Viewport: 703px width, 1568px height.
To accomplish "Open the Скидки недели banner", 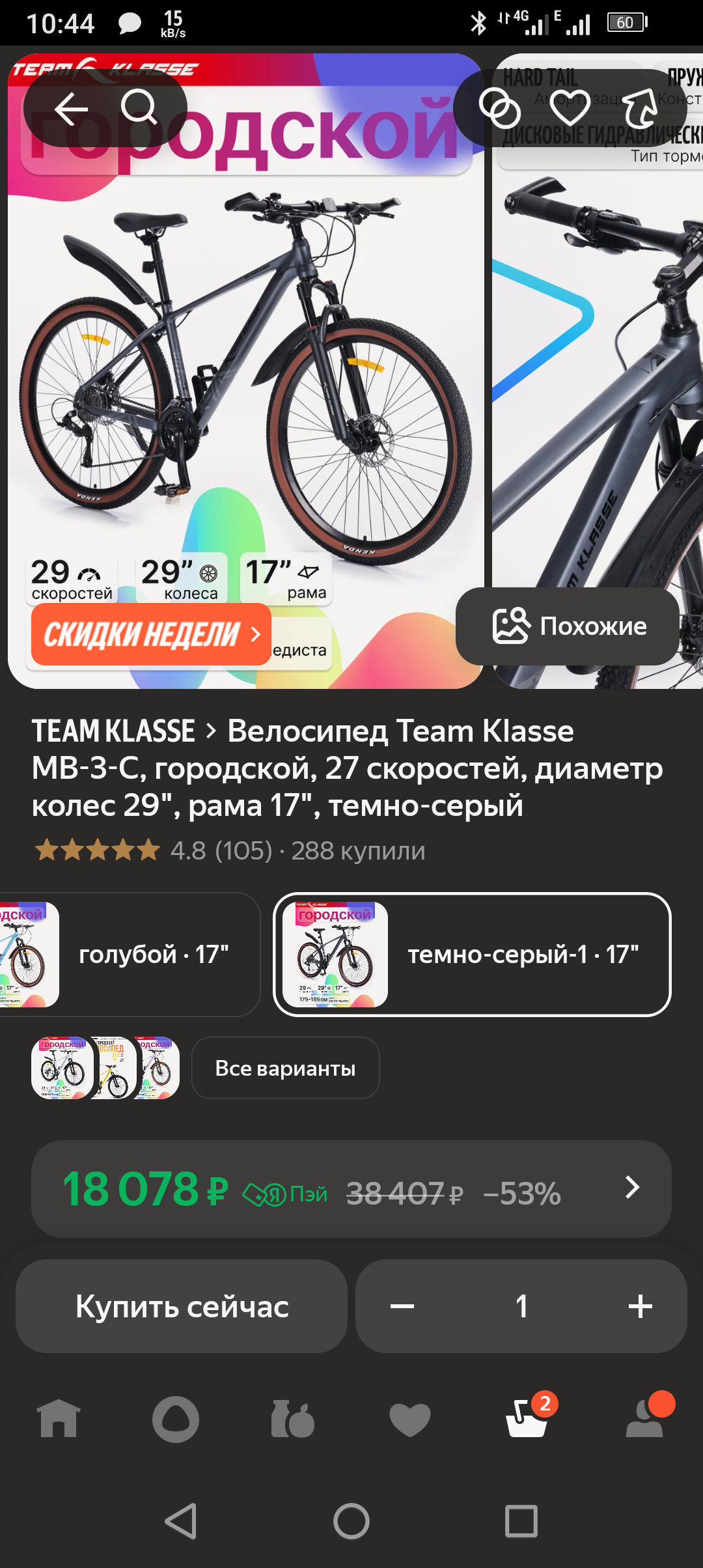I will point(151,634).
